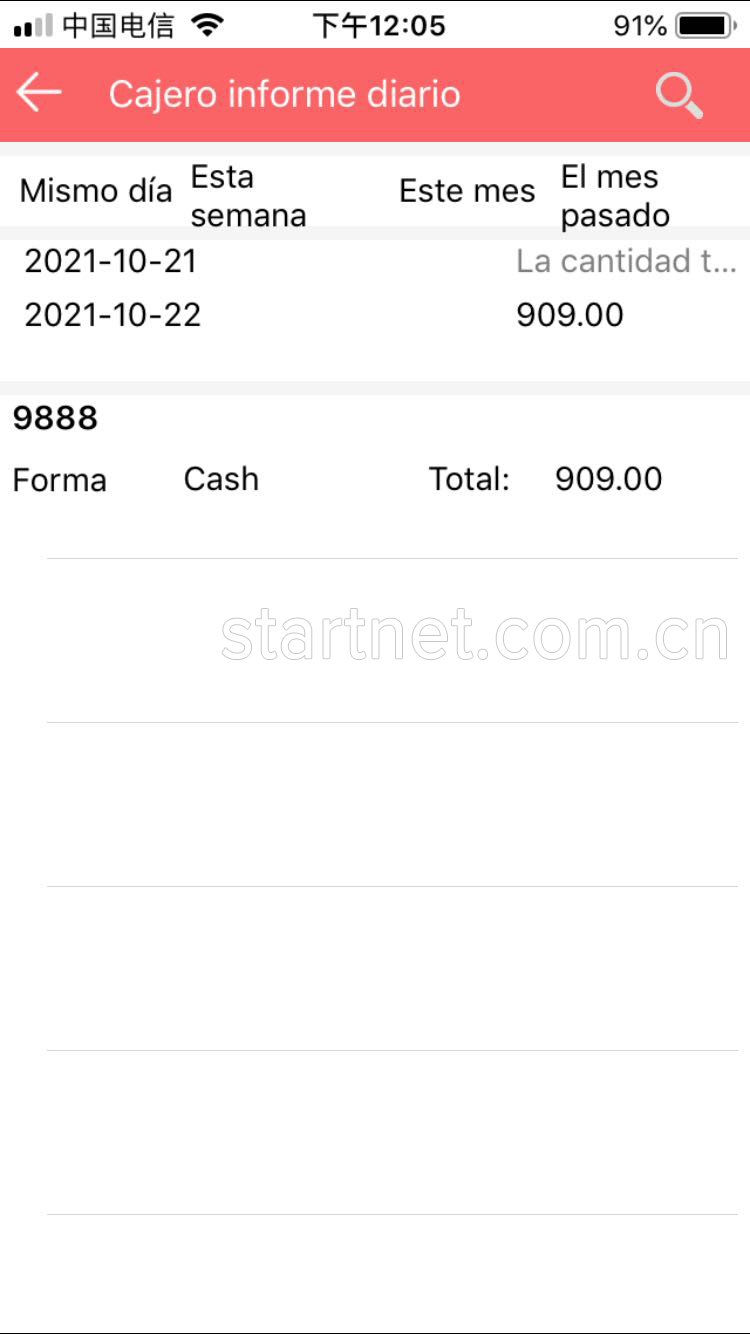Show El mes pasado report
The width and height of the screenshot is (750, 1334).
[615, 196]
